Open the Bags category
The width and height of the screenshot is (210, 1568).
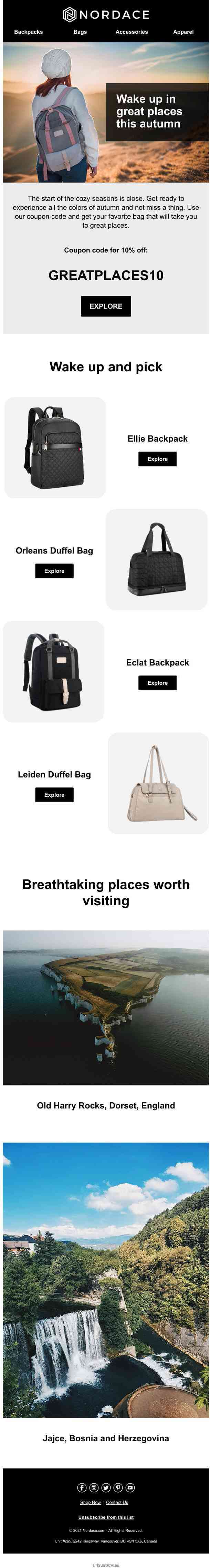(x=80, y=32)
